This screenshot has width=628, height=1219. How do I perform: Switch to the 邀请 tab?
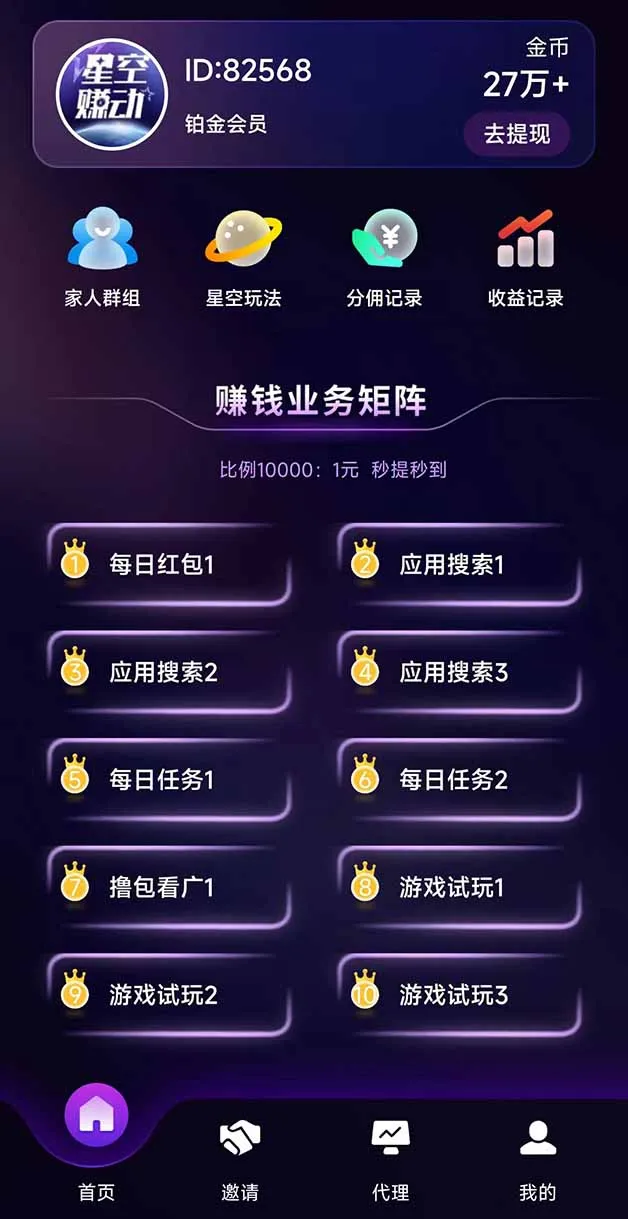tap(240, 1158)
